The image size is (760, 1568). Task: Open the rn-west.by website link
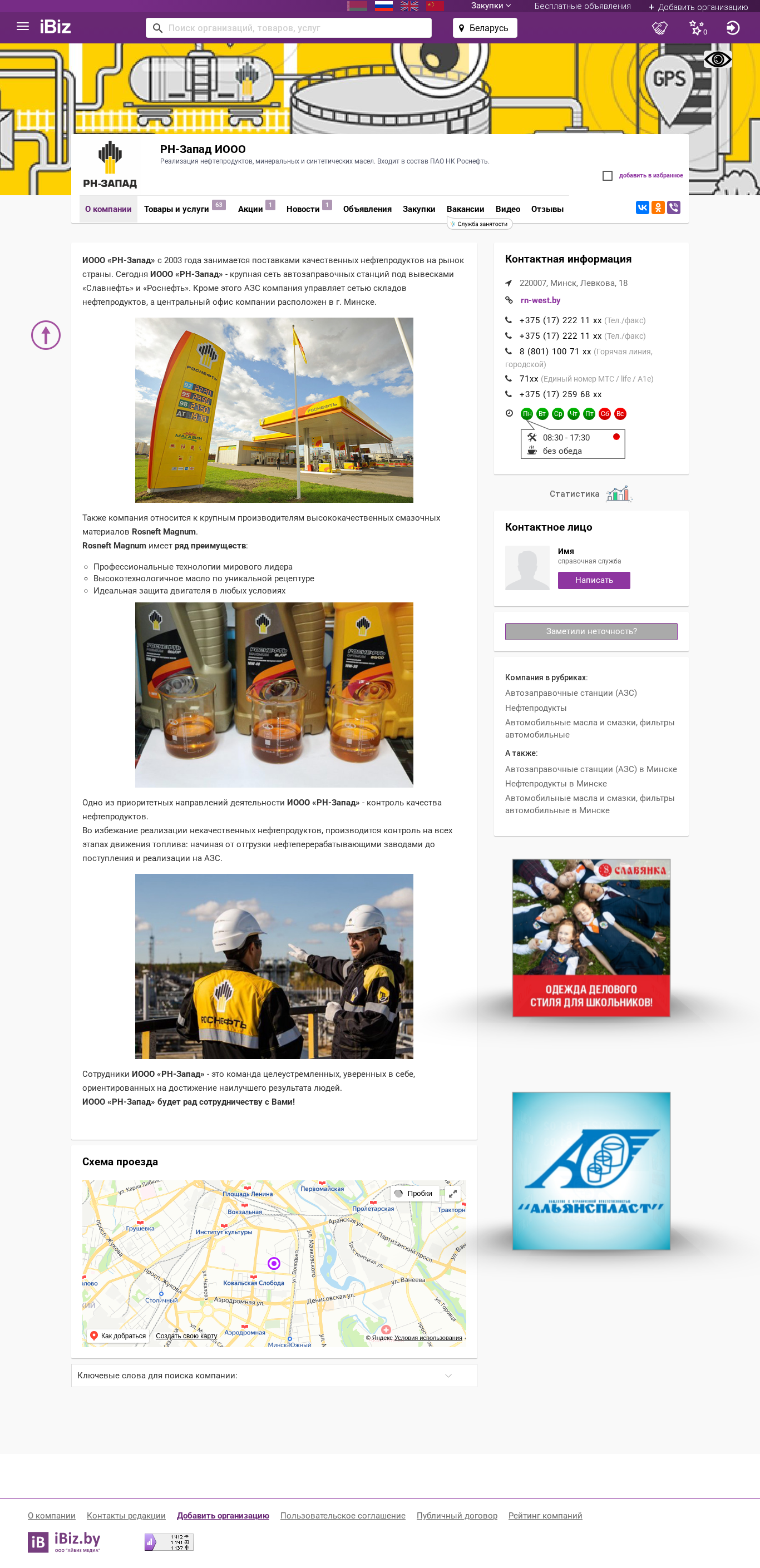(540, 300)
